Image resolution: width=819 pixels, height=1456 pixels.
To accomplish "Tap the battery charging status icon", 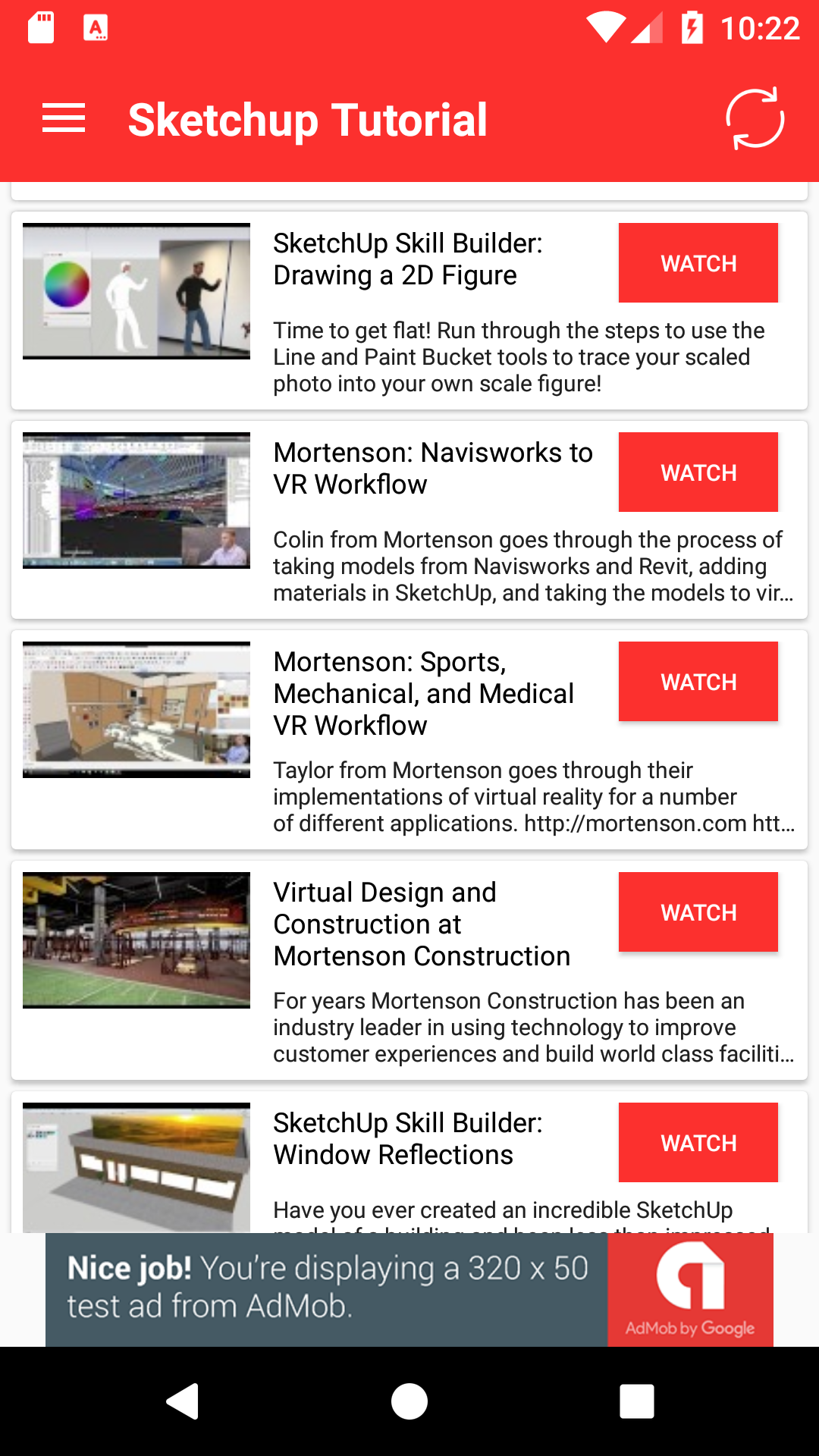I will 692,29.
